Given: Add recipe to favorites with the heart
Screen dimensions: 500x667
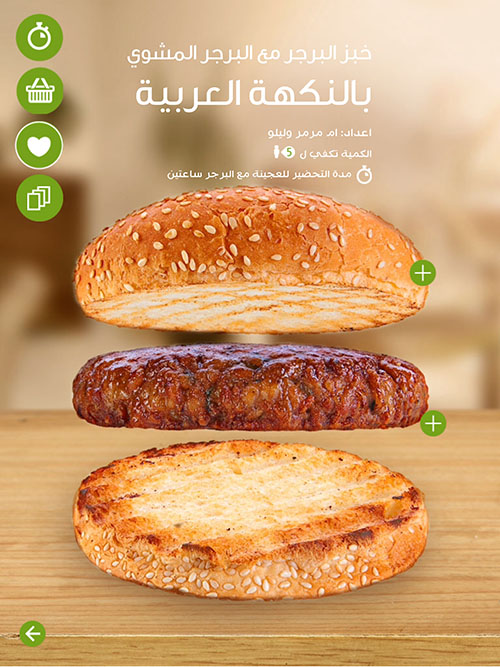Looking at the screenshot, I should [x=39, y=145].
